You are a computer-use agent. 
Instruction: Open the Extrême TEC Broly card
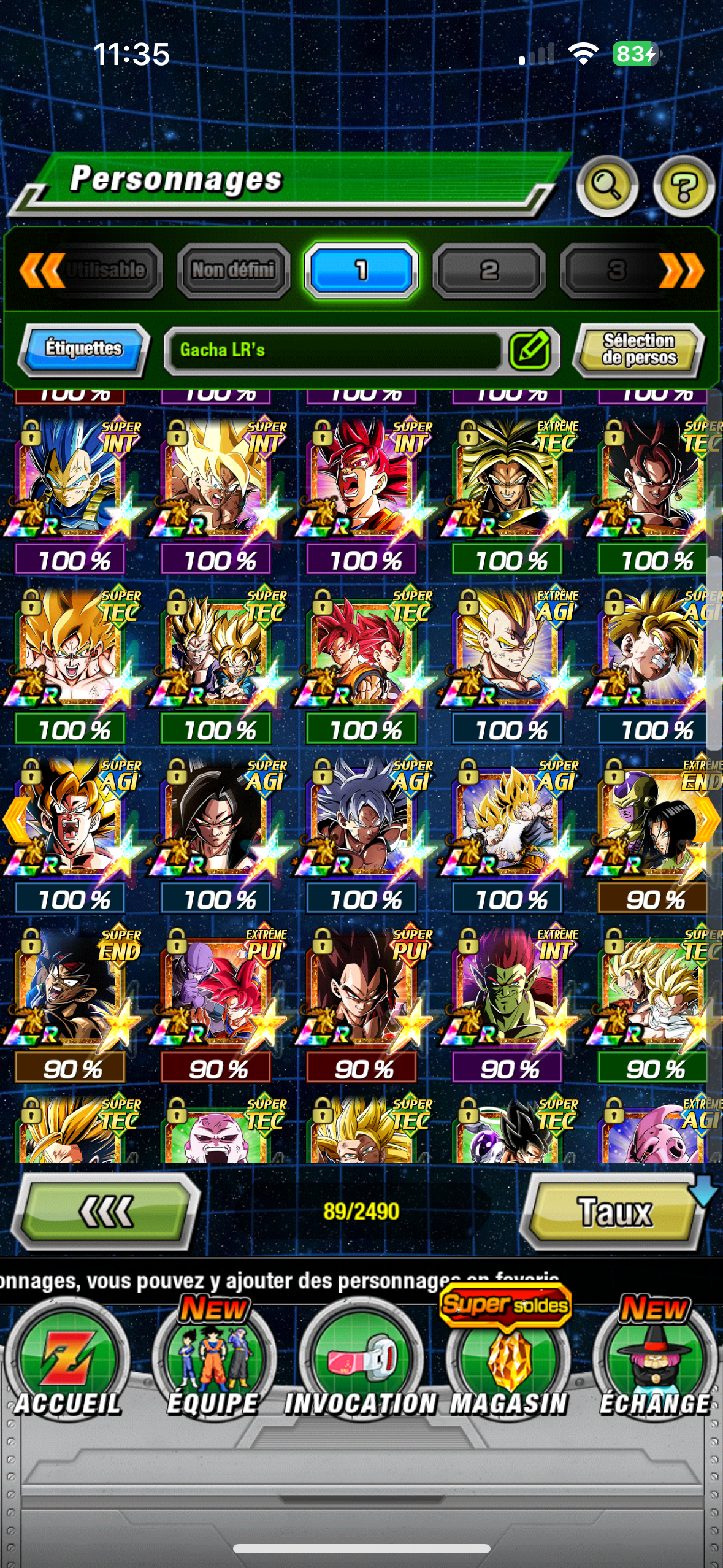(509, 478)
